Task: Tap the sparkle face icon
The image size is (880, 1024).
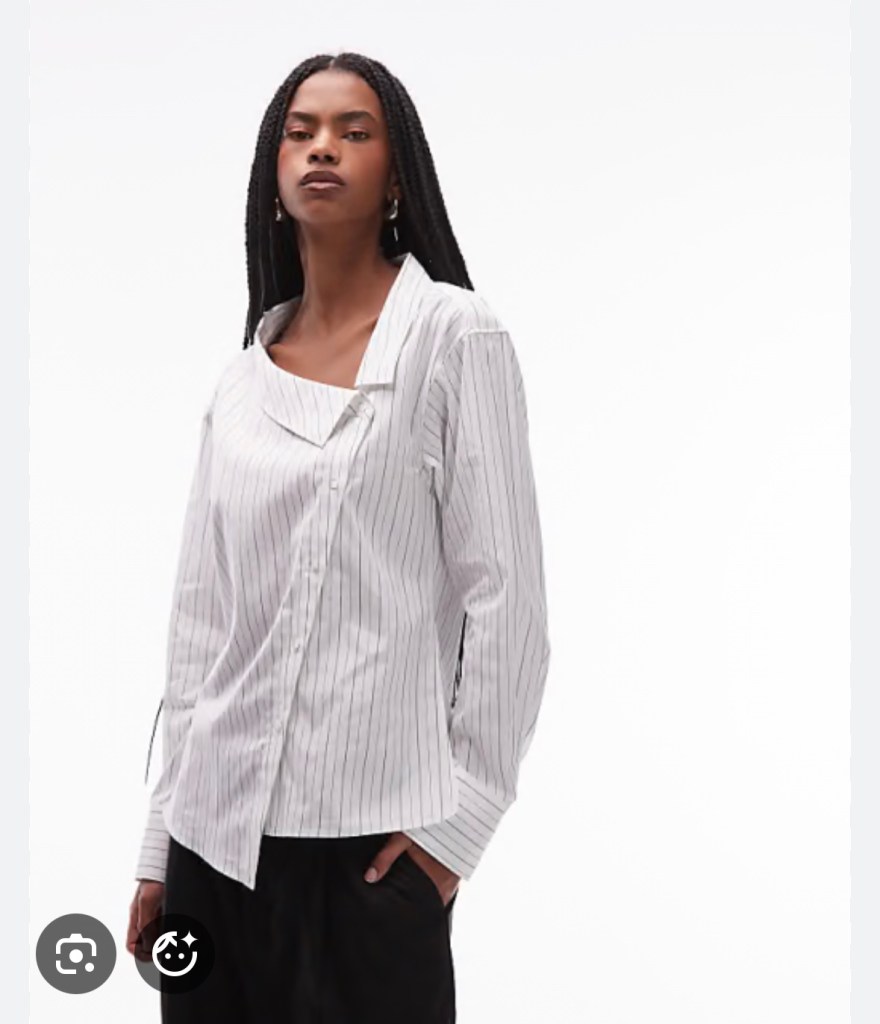Action: (x=175, y=953)
